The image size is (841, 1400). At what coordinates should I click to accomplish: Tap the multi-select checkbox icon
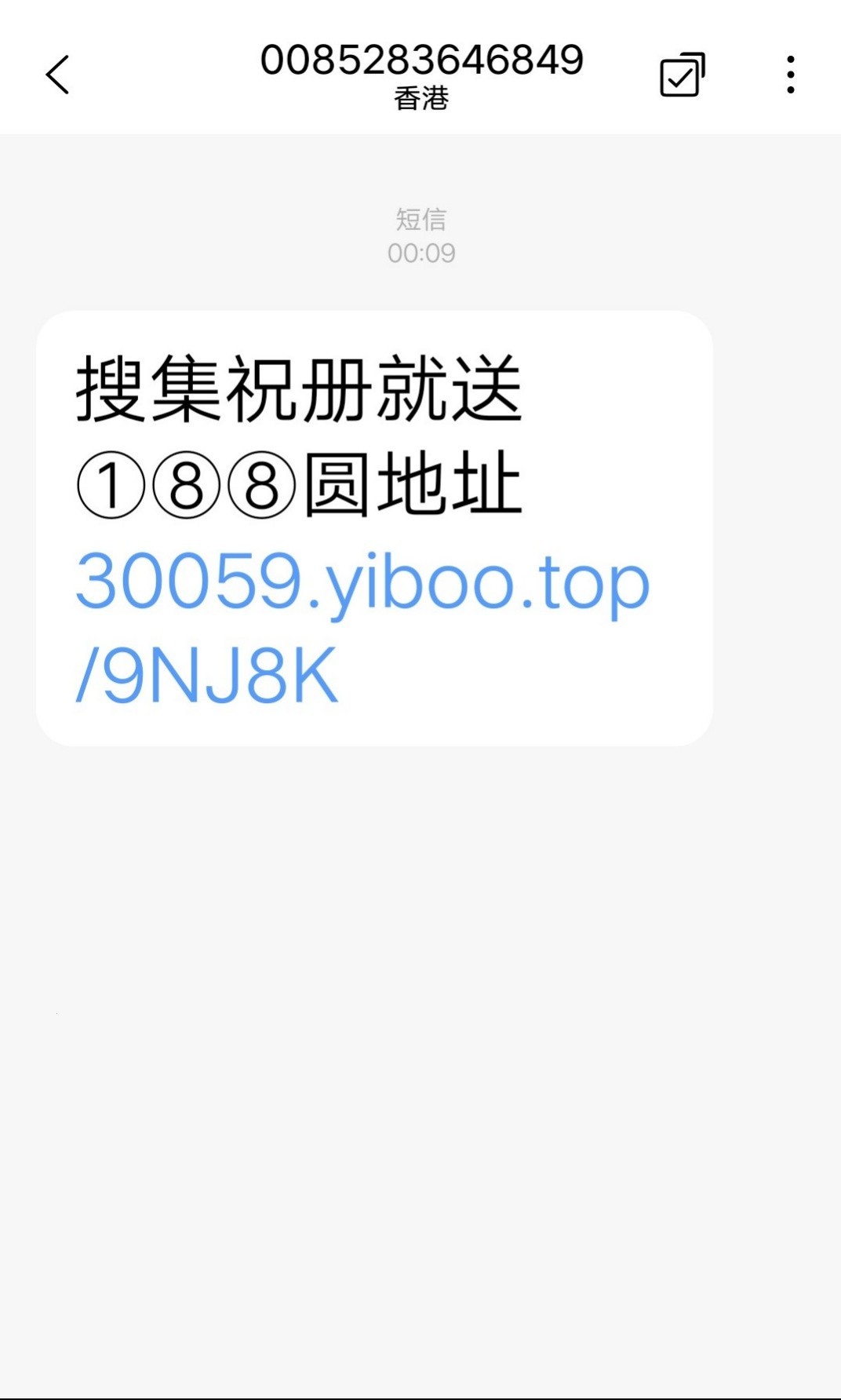coord(682,75)
